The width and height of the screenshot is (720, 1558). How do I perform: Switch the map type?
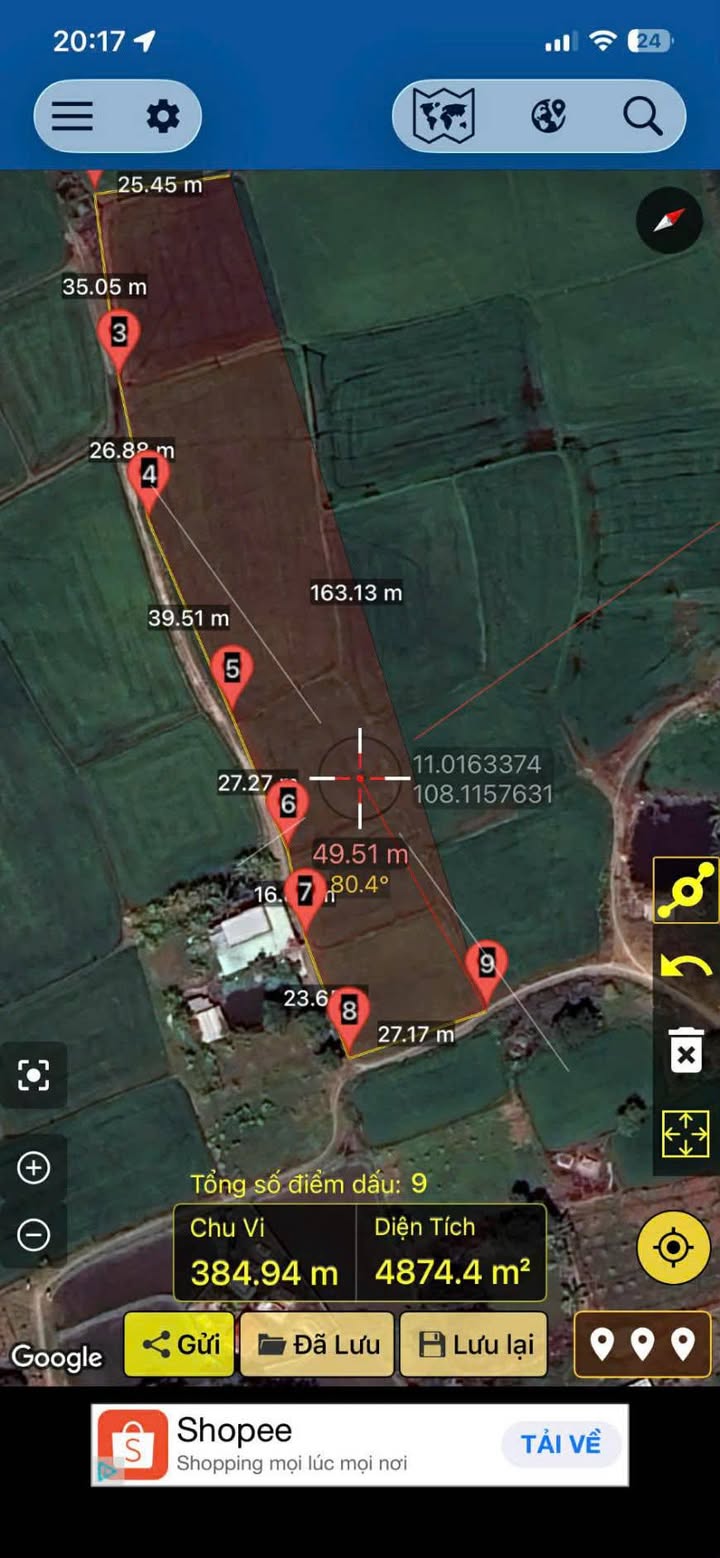pos(443,117)
